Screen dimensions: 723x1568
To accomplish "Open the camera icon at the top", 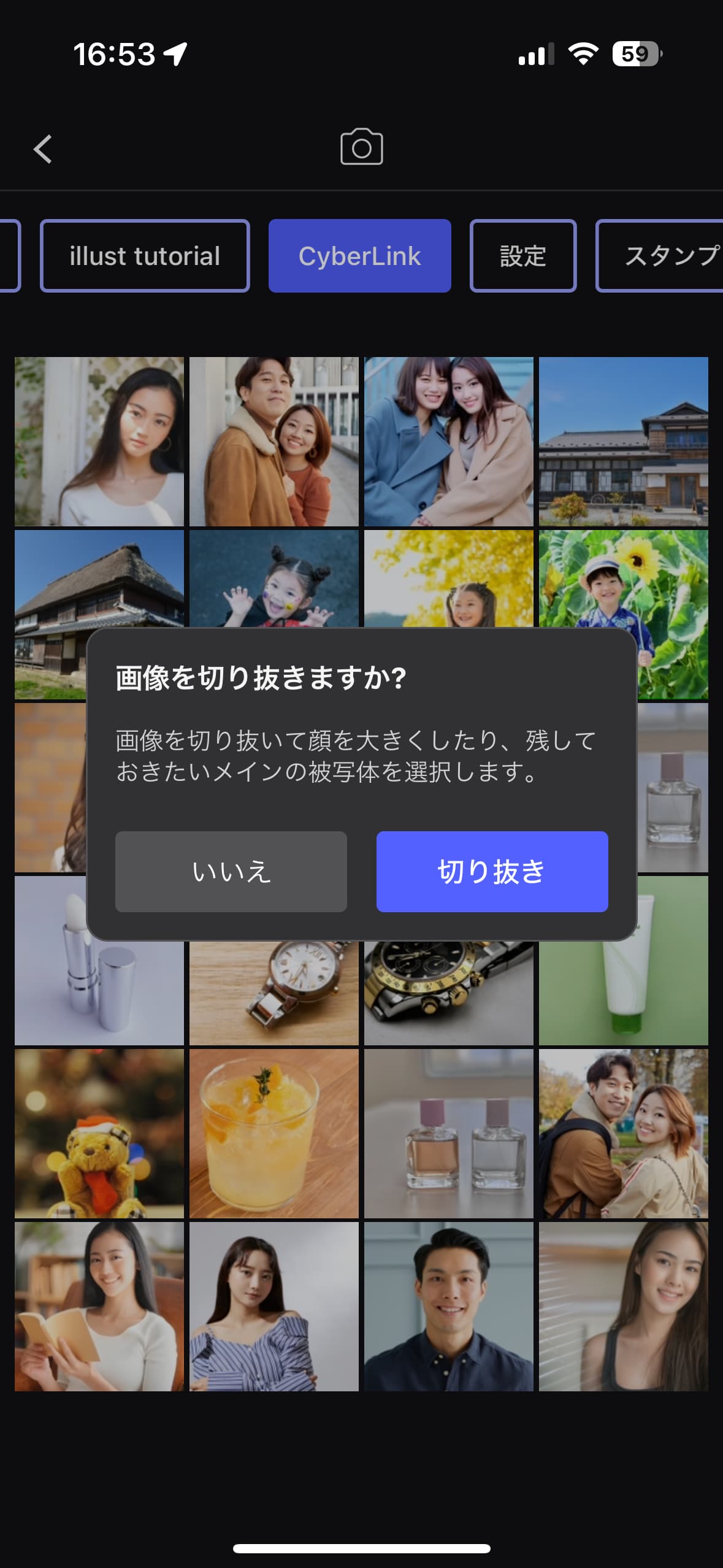I will pos(361,147).
